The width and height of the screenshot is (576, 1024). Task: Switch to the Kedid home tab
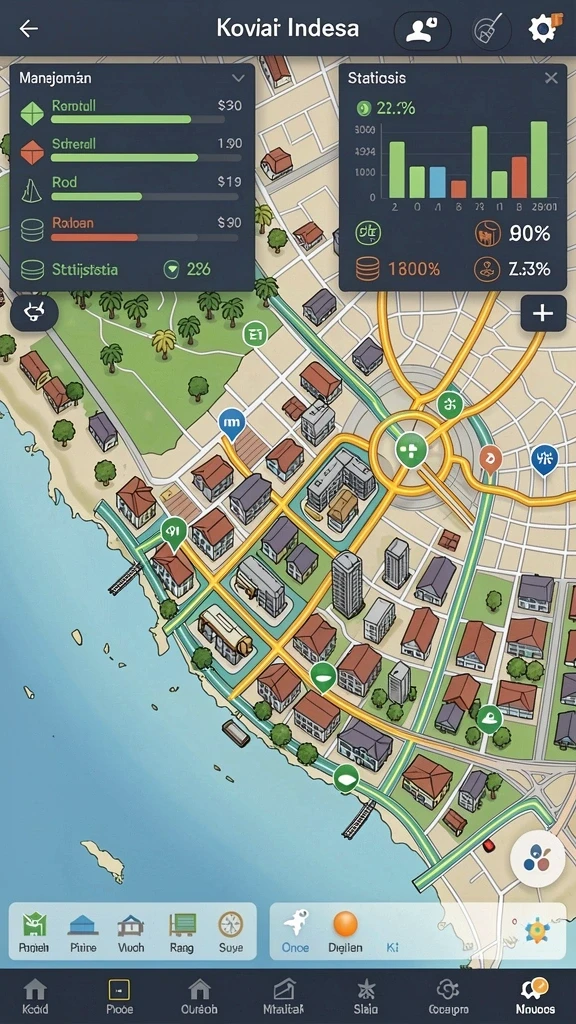click(35, 996)
